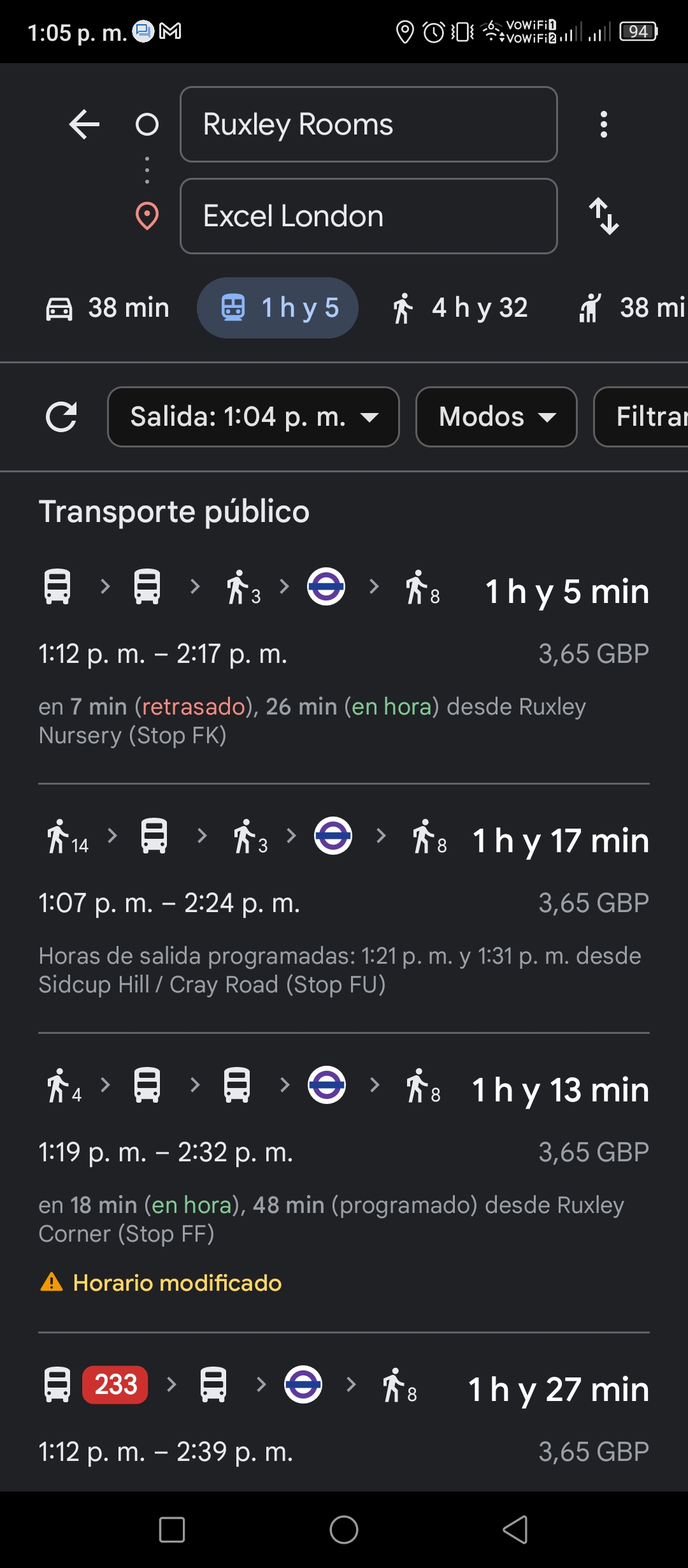Open the Salida: 1:04 p. m. time picker
Image resolution: width=688 pixels, height=1568 pixels.
coord(254,417)
